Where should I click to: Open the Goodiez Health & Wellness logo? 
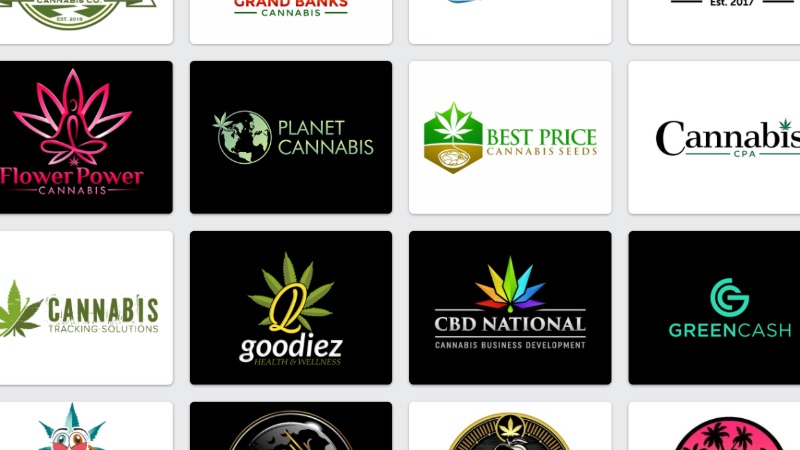tap(291, 308)
